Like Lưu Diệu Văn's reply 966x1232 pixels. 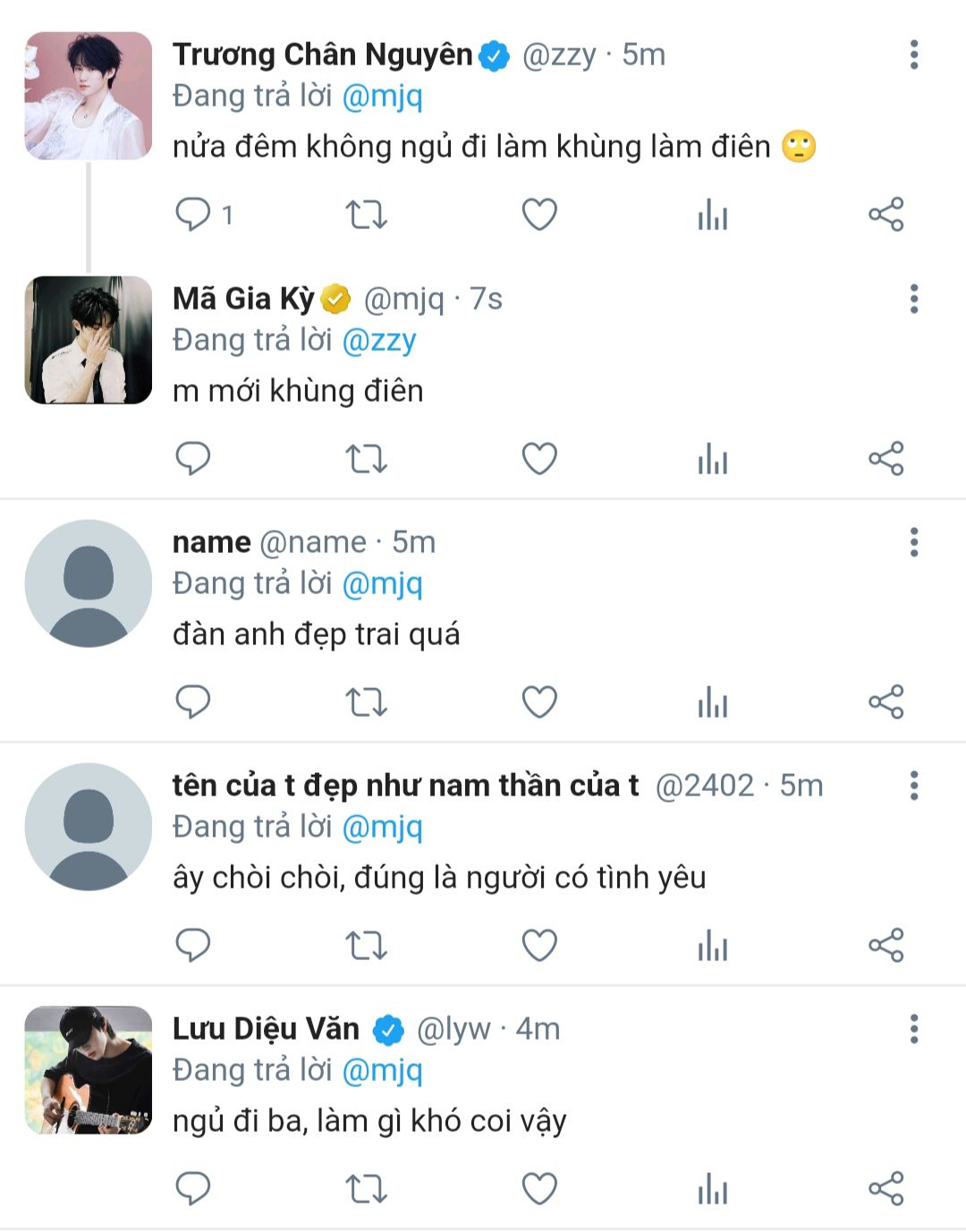[539, 1189]
